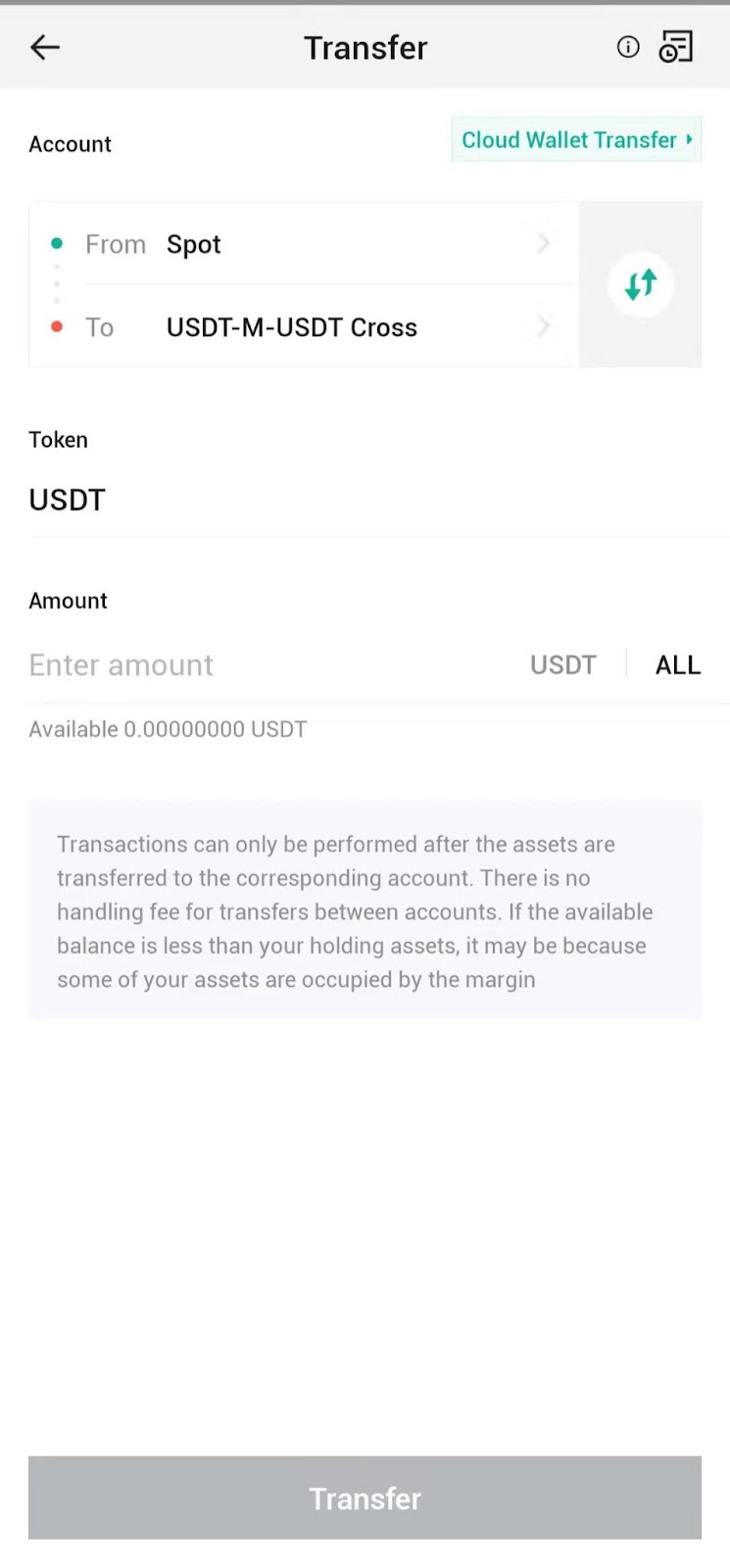This screenshot has height=1568, width=730.
Task: Go back from the Transfer screen
Action: (45, 47)
